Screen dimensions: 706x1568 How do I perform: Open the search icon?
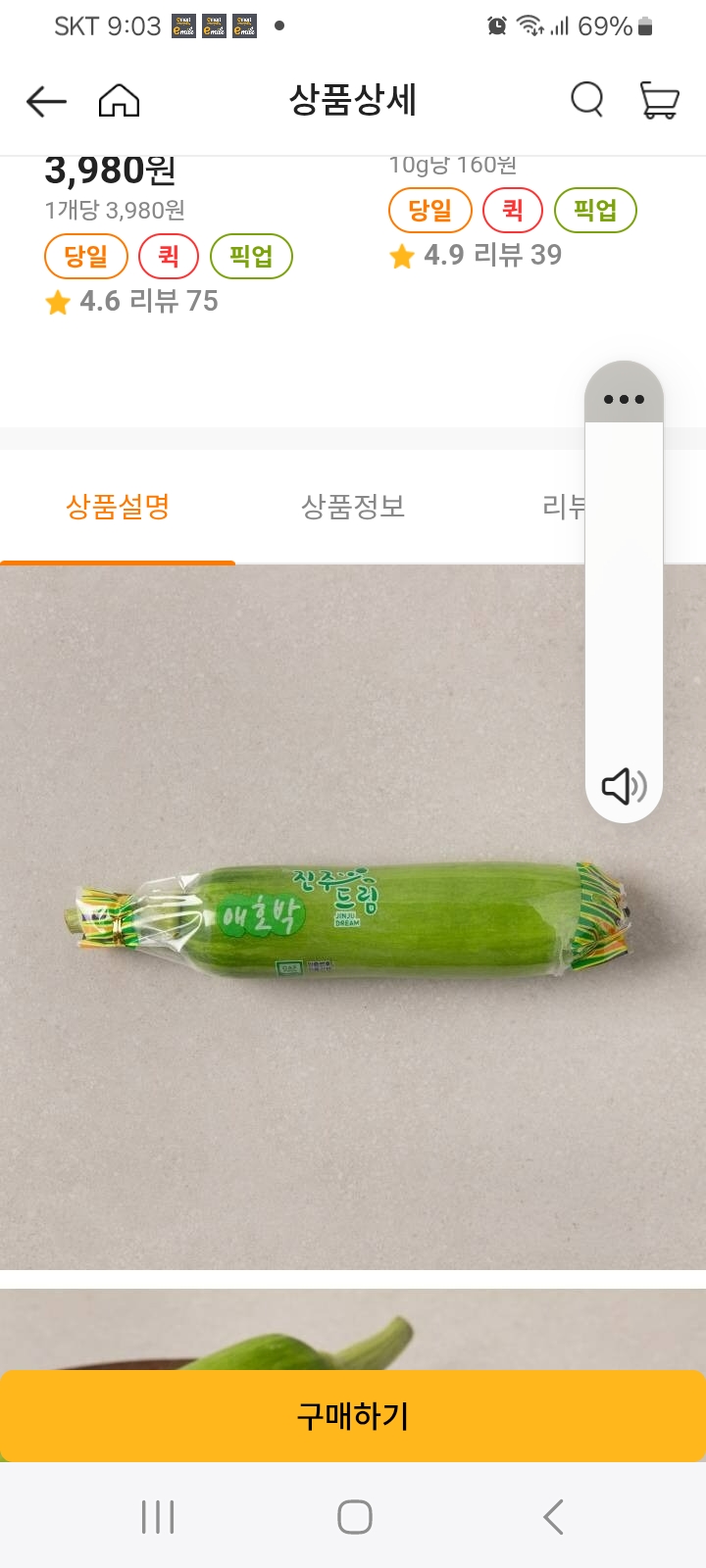pyautogui.click(x=586, y=99)
